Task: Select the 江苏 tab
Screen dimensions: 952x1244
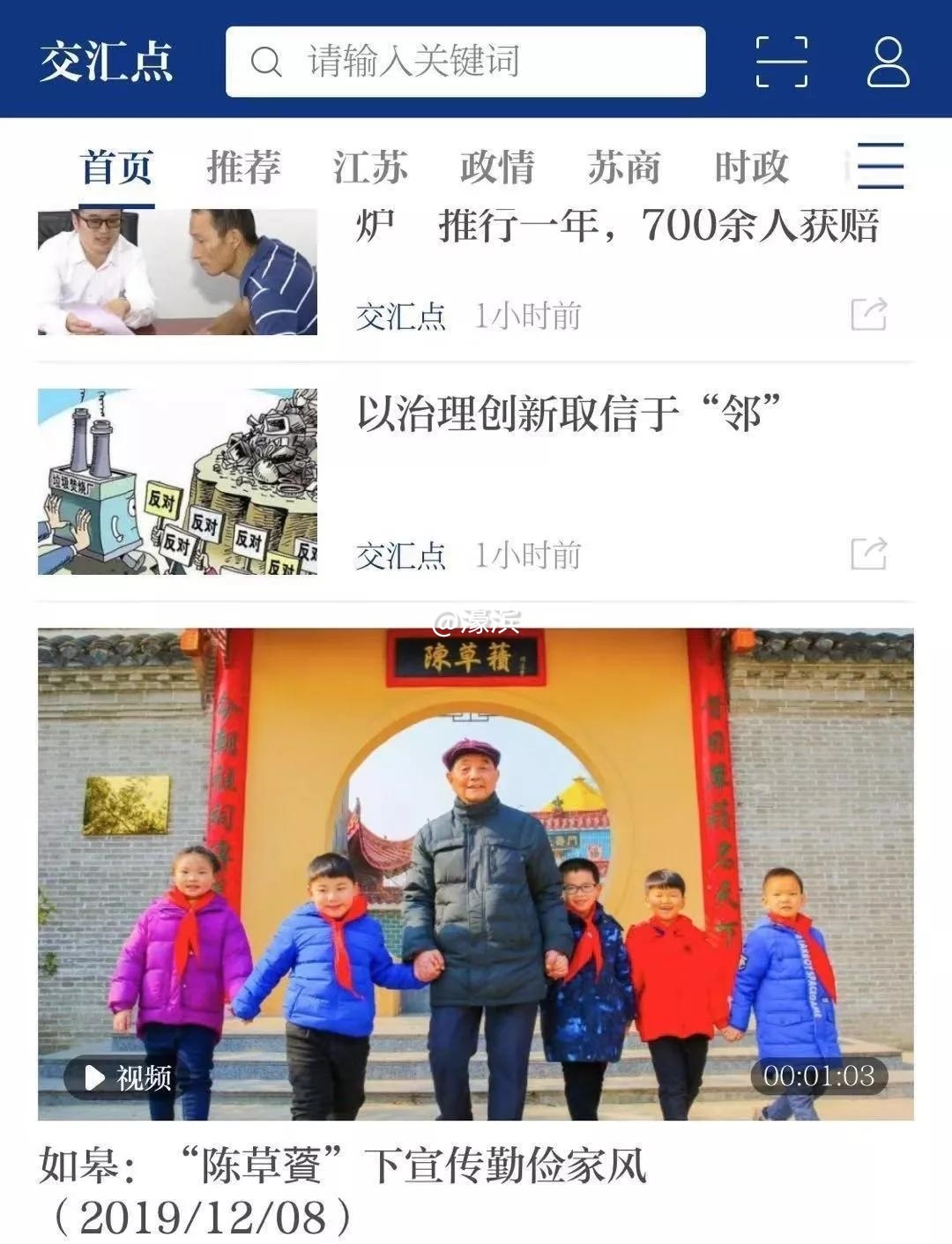Action: click(370, 167)
